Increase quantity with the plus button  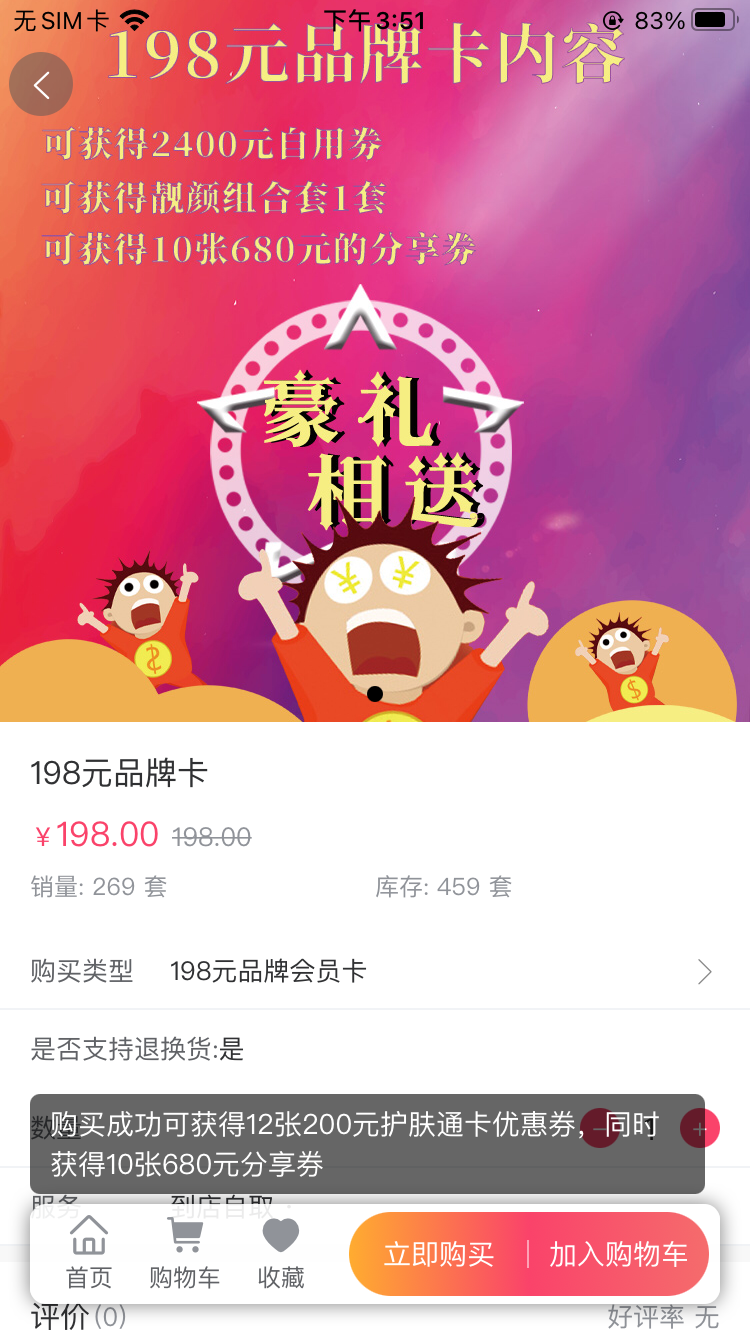(699, 1129)
